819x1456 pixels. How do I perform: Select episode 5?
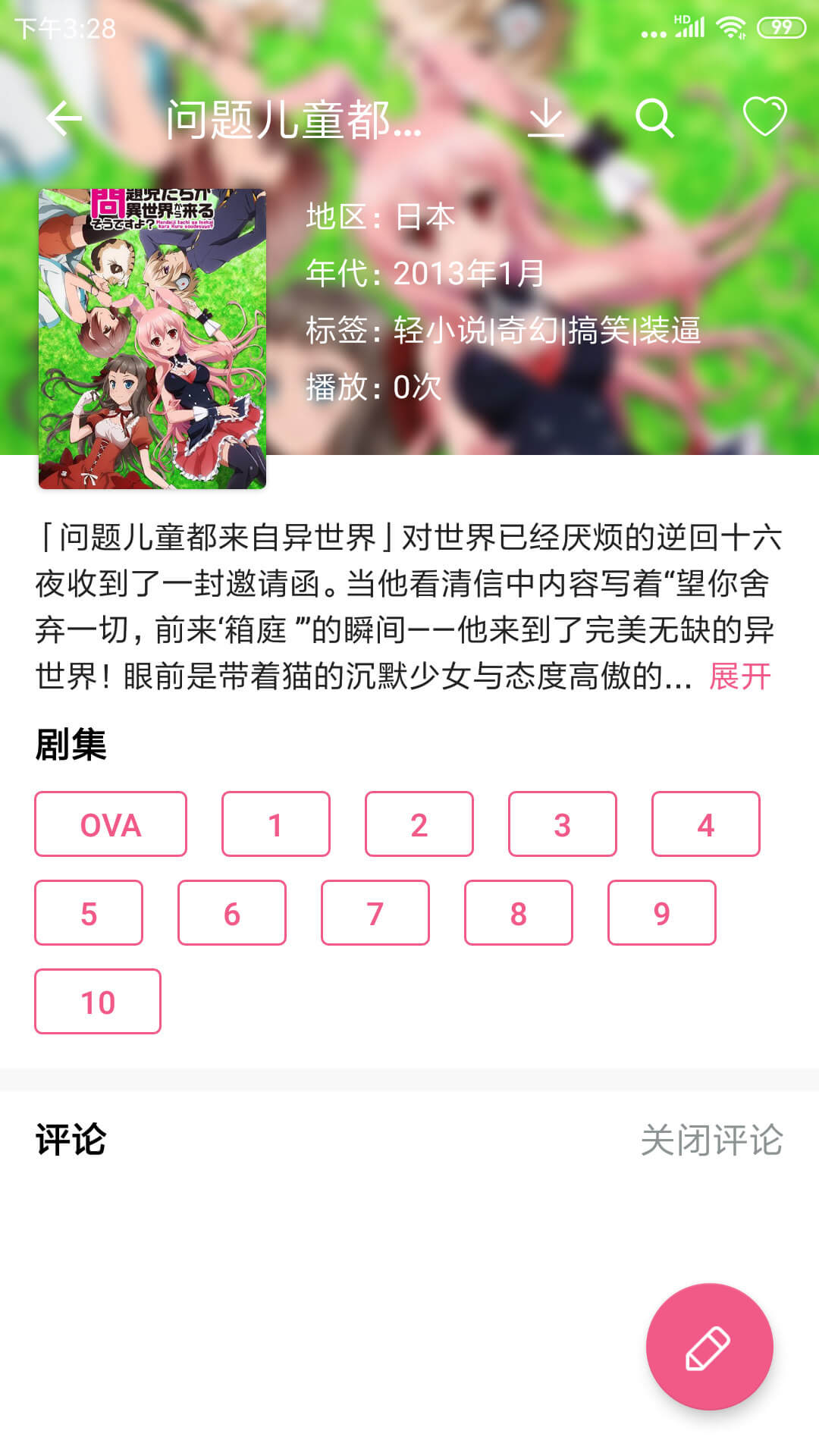tap(89, 913)
